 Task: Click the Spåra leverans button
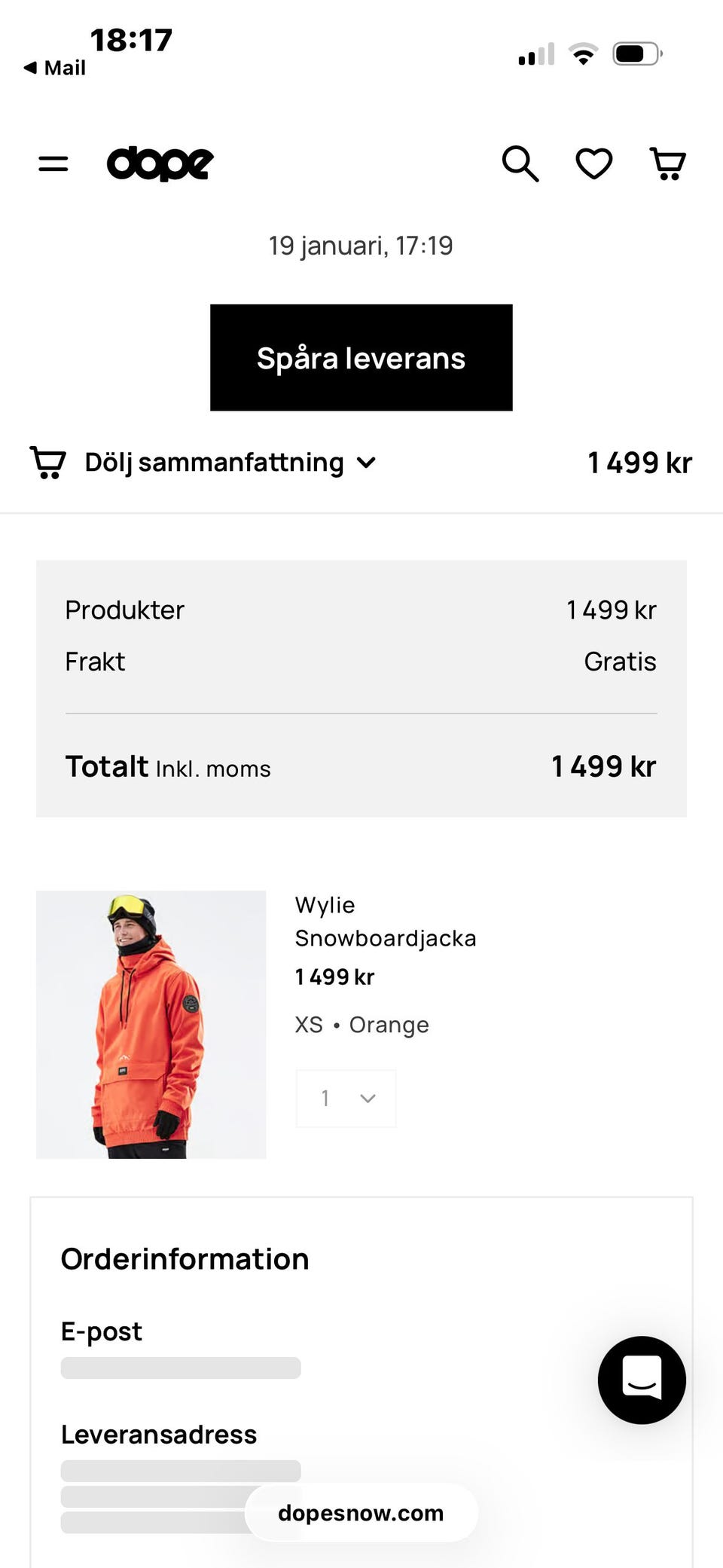coord(361,358)
